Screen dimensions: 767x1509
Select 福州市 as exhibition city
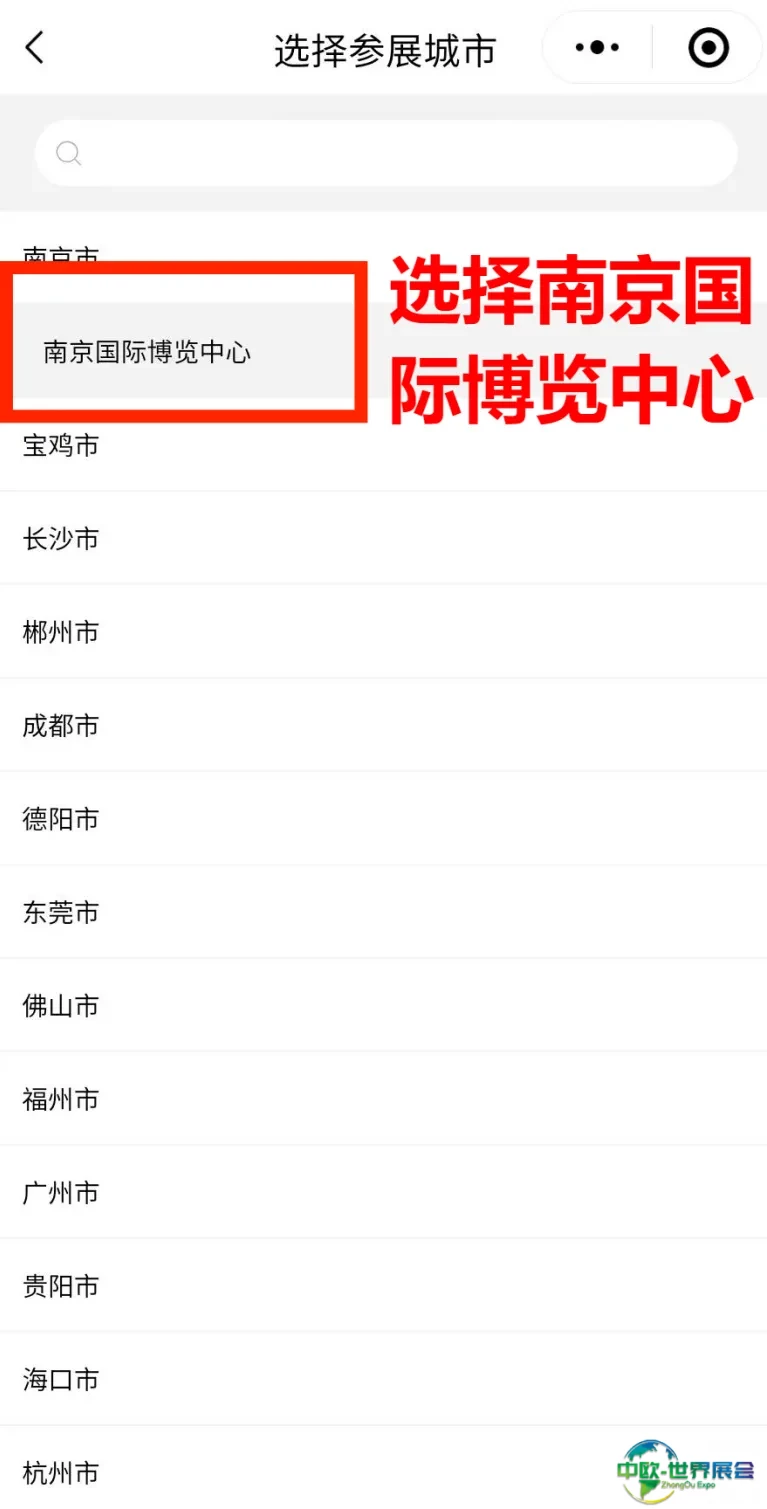tap(61, 1099)
